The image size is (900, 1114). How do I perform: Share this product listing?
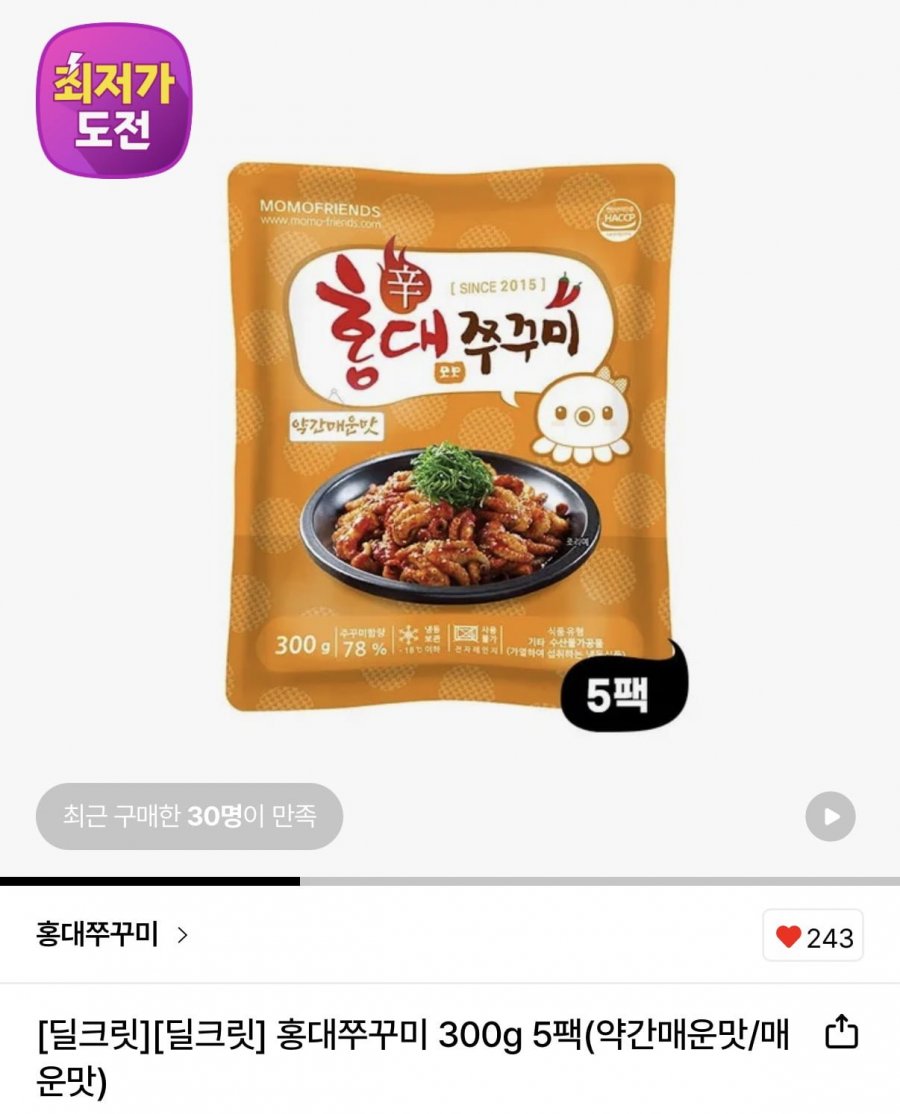[841, 1032]
